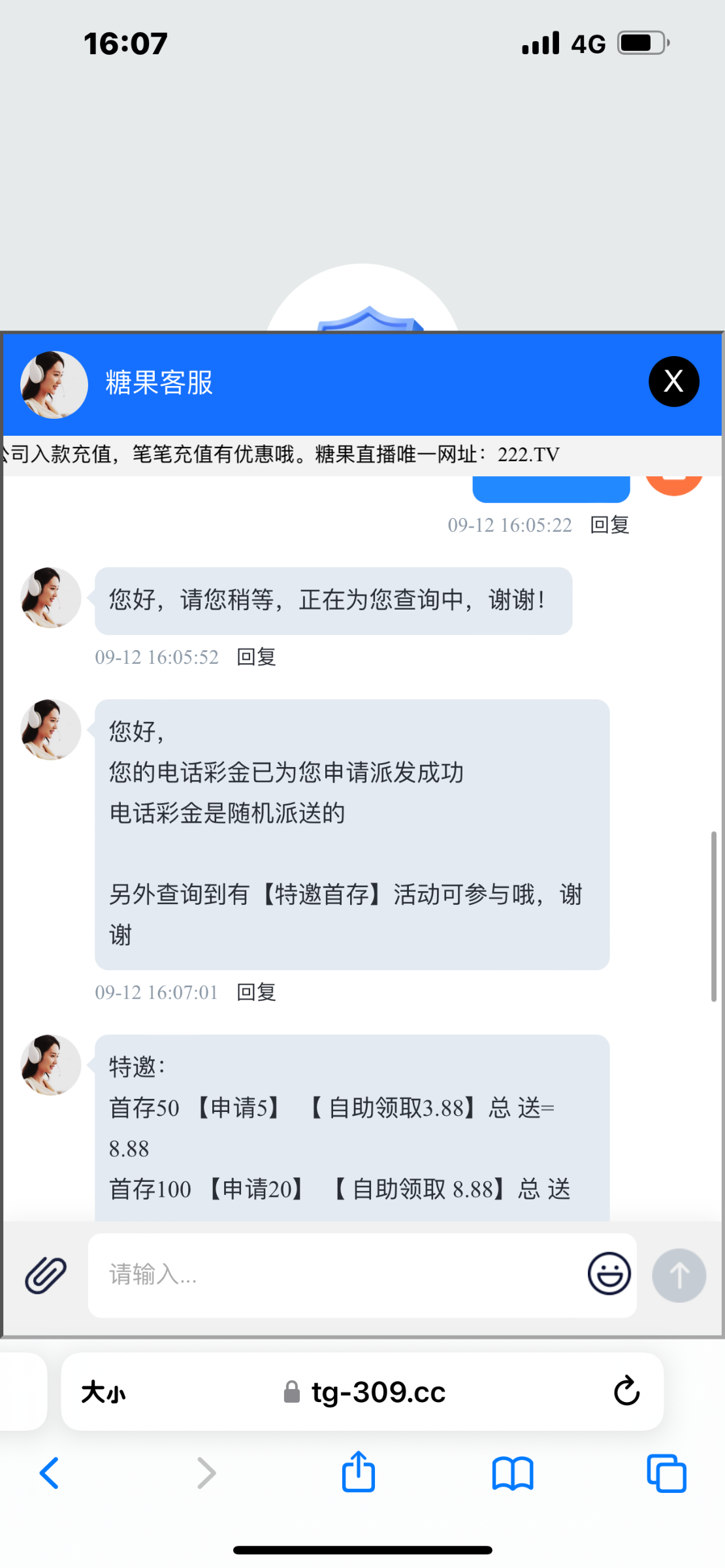This screenshot has height=1568, width=725.
Task: Attach a file with the paperclip icon
Action: (x=46, y=1275)
